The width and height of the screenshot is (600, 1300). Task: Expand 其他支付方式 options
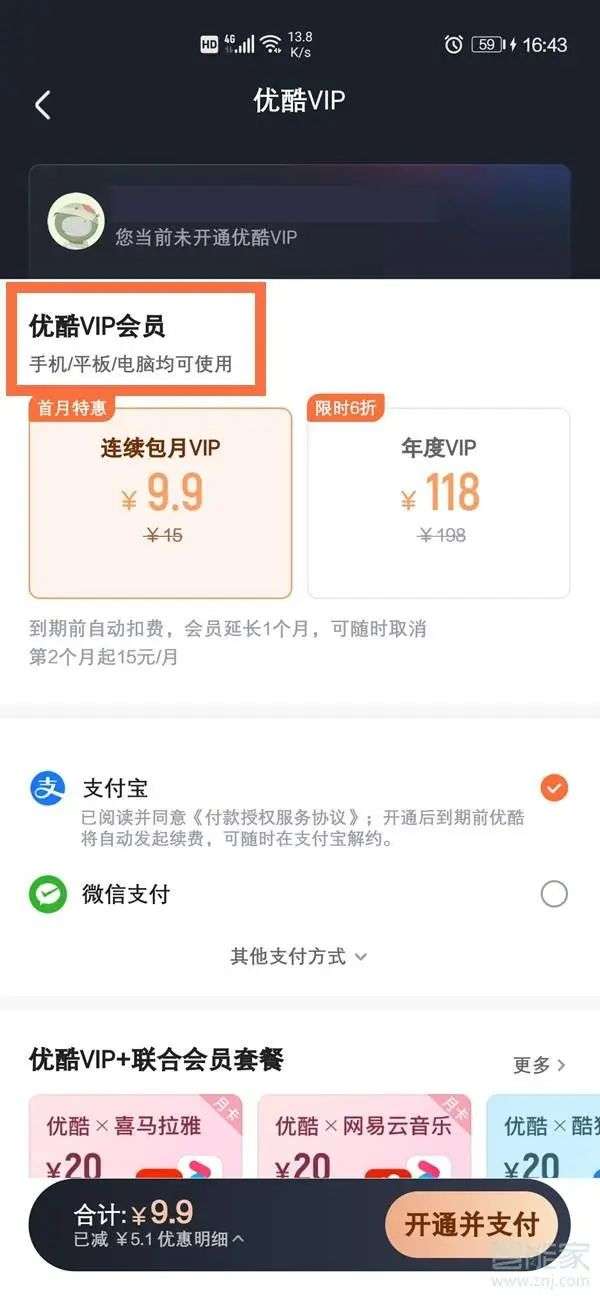pyautogui.click(x=298, y=956)
